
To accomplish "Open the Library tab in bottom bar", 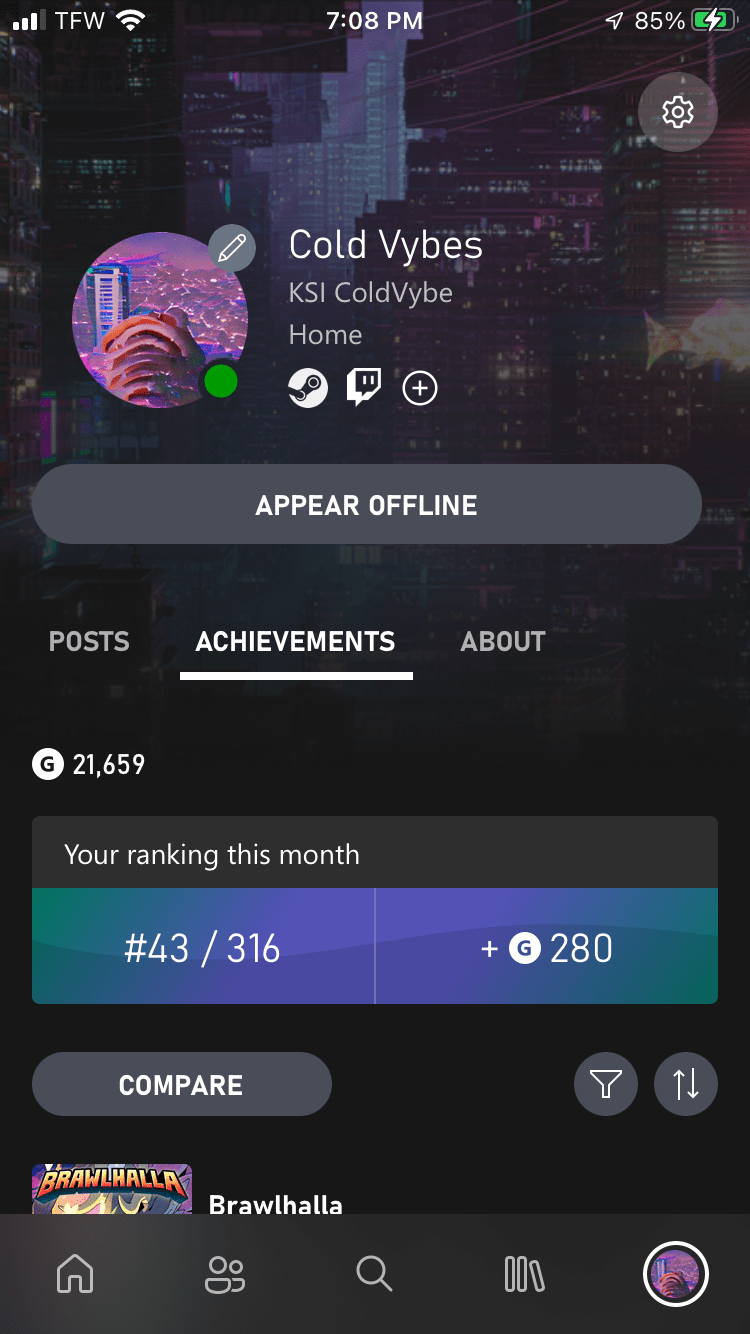I will coord(524,1274).
